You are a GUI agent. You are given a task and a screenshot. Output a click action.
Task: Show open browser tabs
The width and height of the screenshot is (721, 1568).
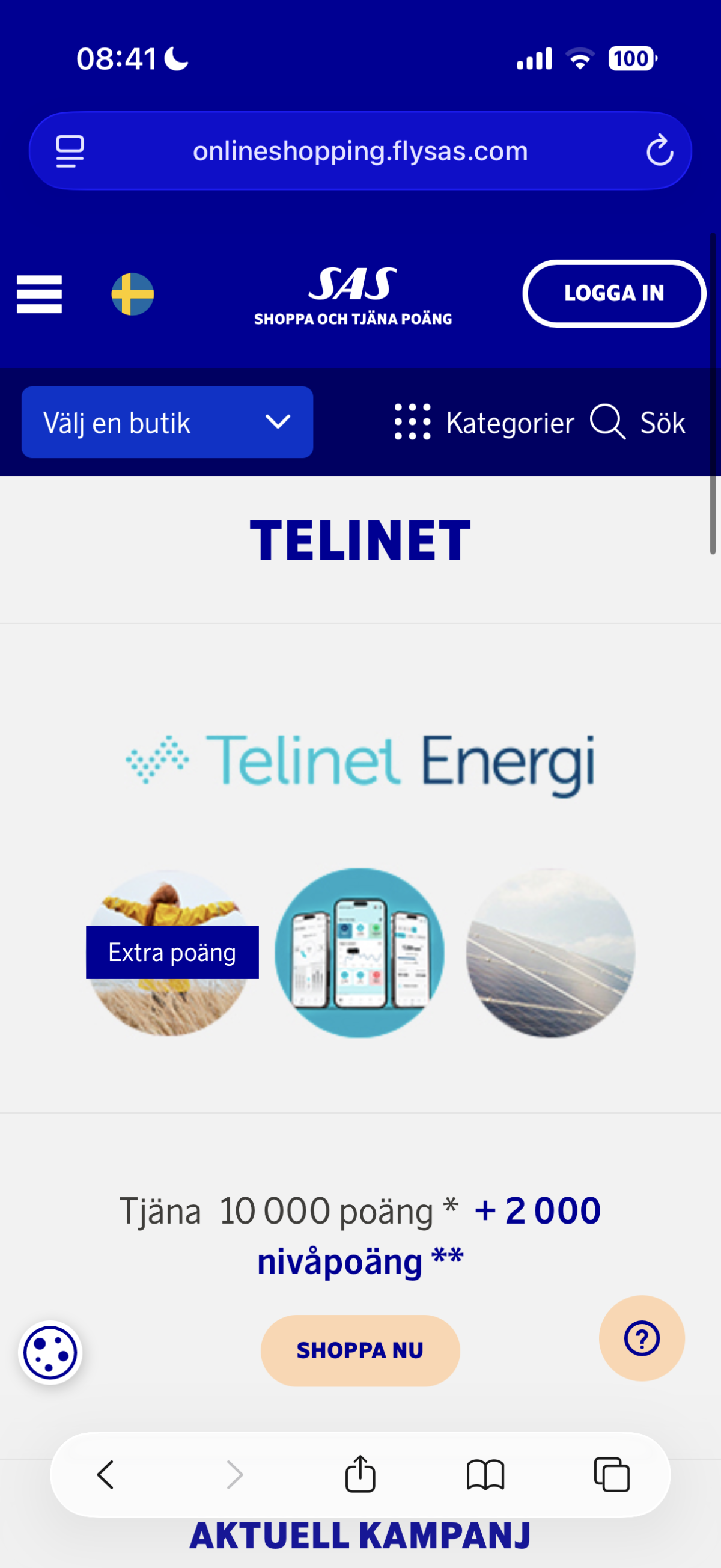pos(612,1475)
